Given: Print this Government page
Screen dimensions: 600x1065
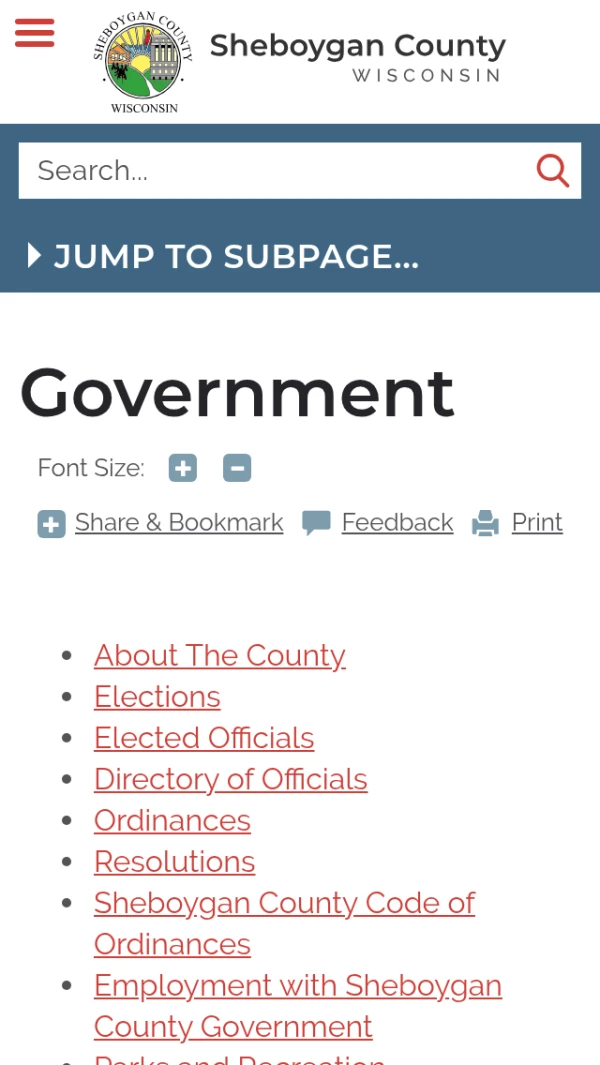Looking at the screenshot, I should 536,523.
